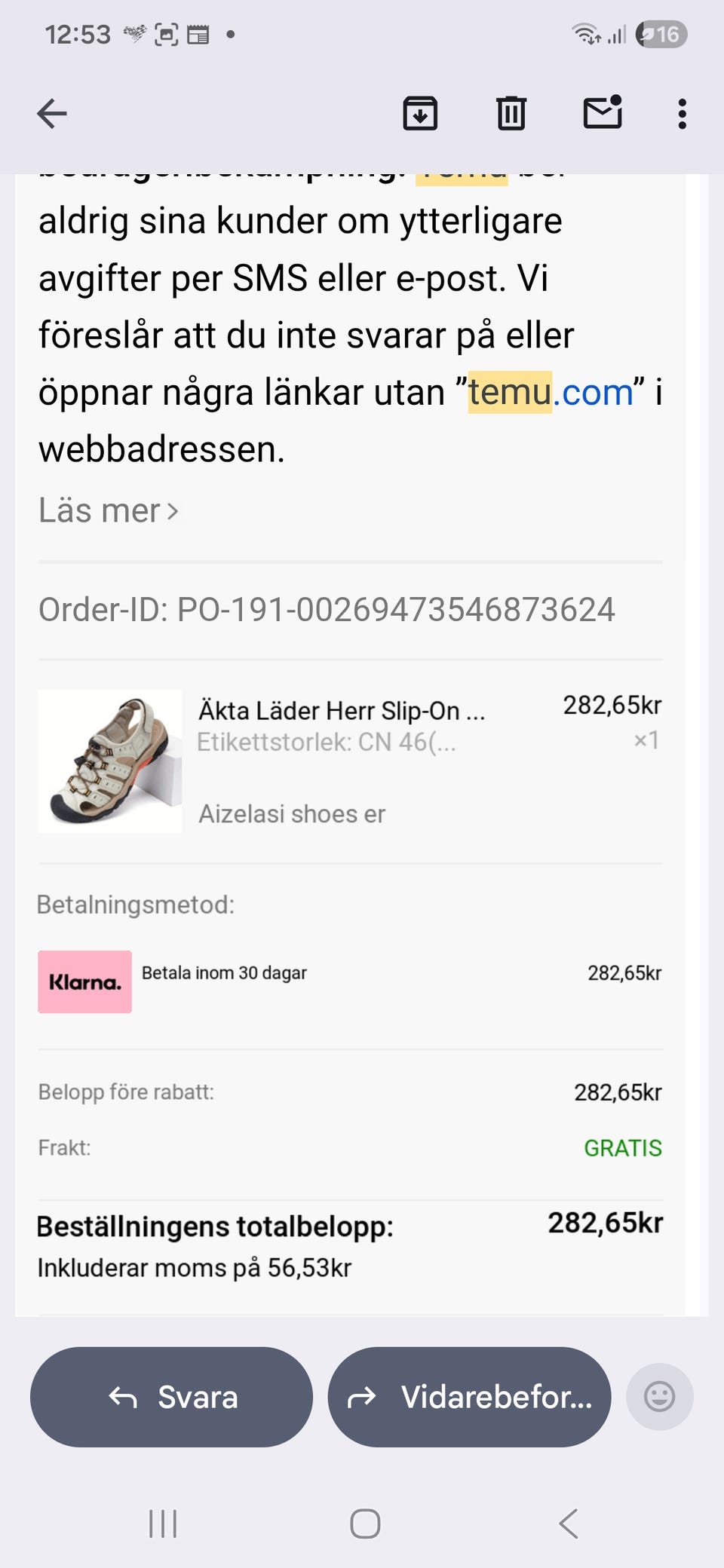Mark the email as unread
The height and width of the screenshot is (1568, 724).
click(602, 114)
